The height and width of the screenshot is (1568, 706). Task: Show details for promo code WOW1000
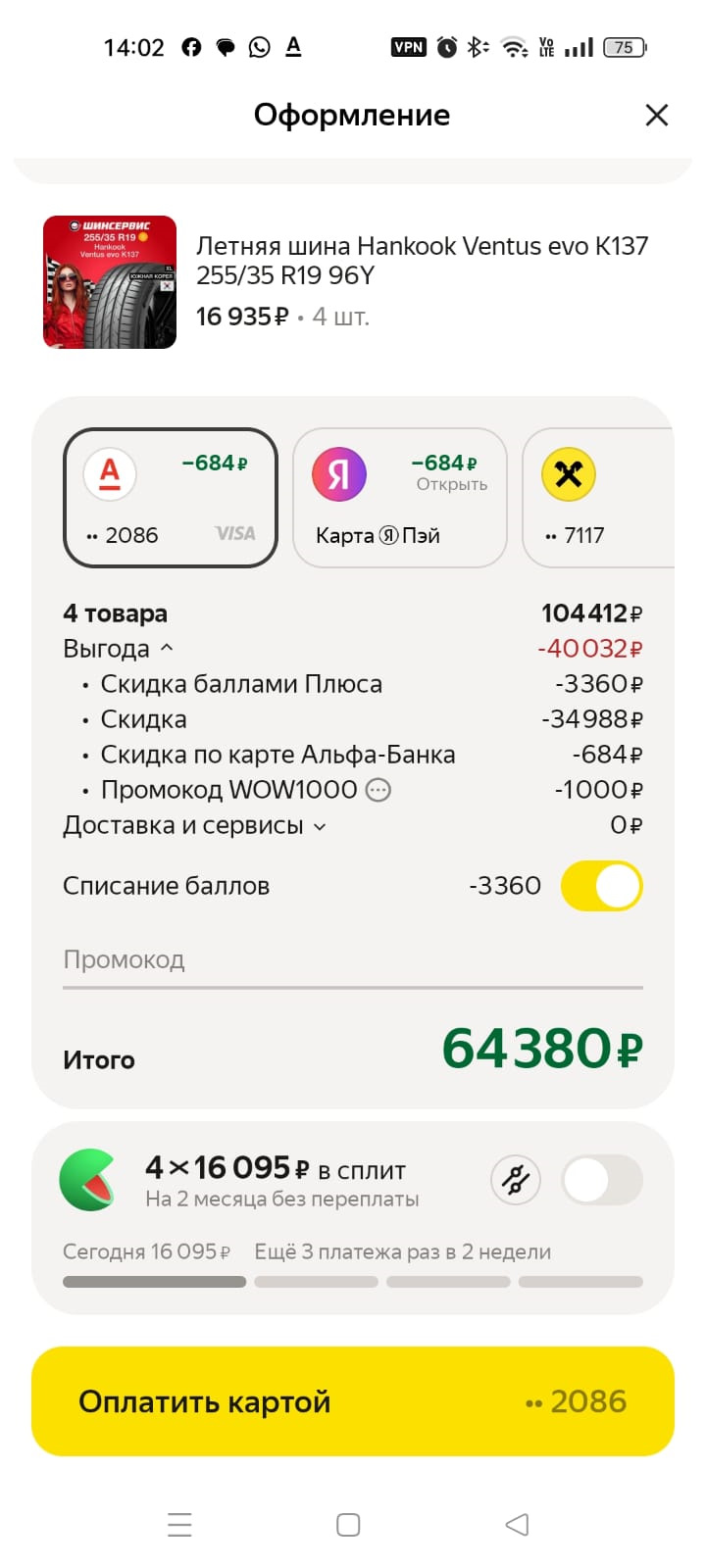[x=378, y=790]
